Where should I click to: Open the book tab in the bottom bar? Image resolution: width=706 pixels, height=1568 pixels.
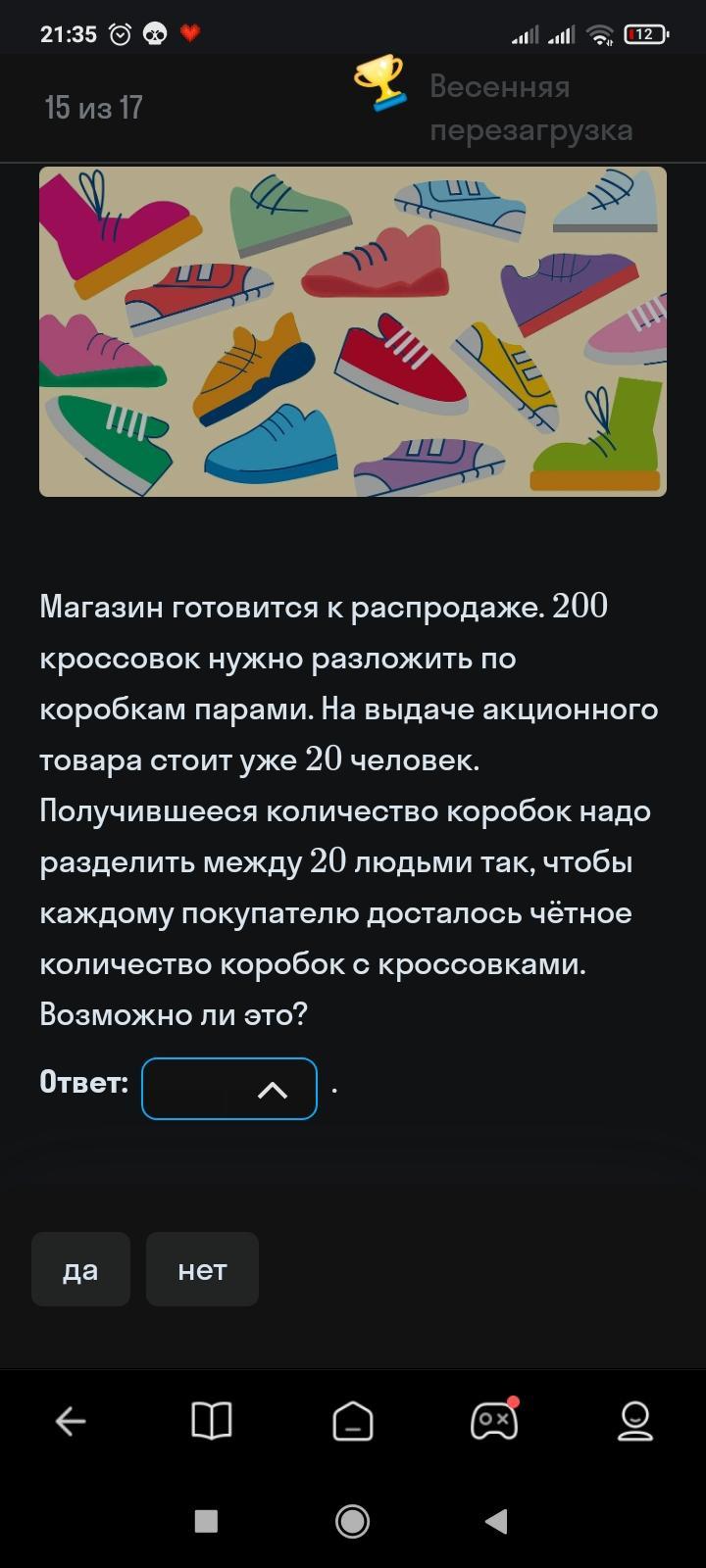tap(212, 1421)
